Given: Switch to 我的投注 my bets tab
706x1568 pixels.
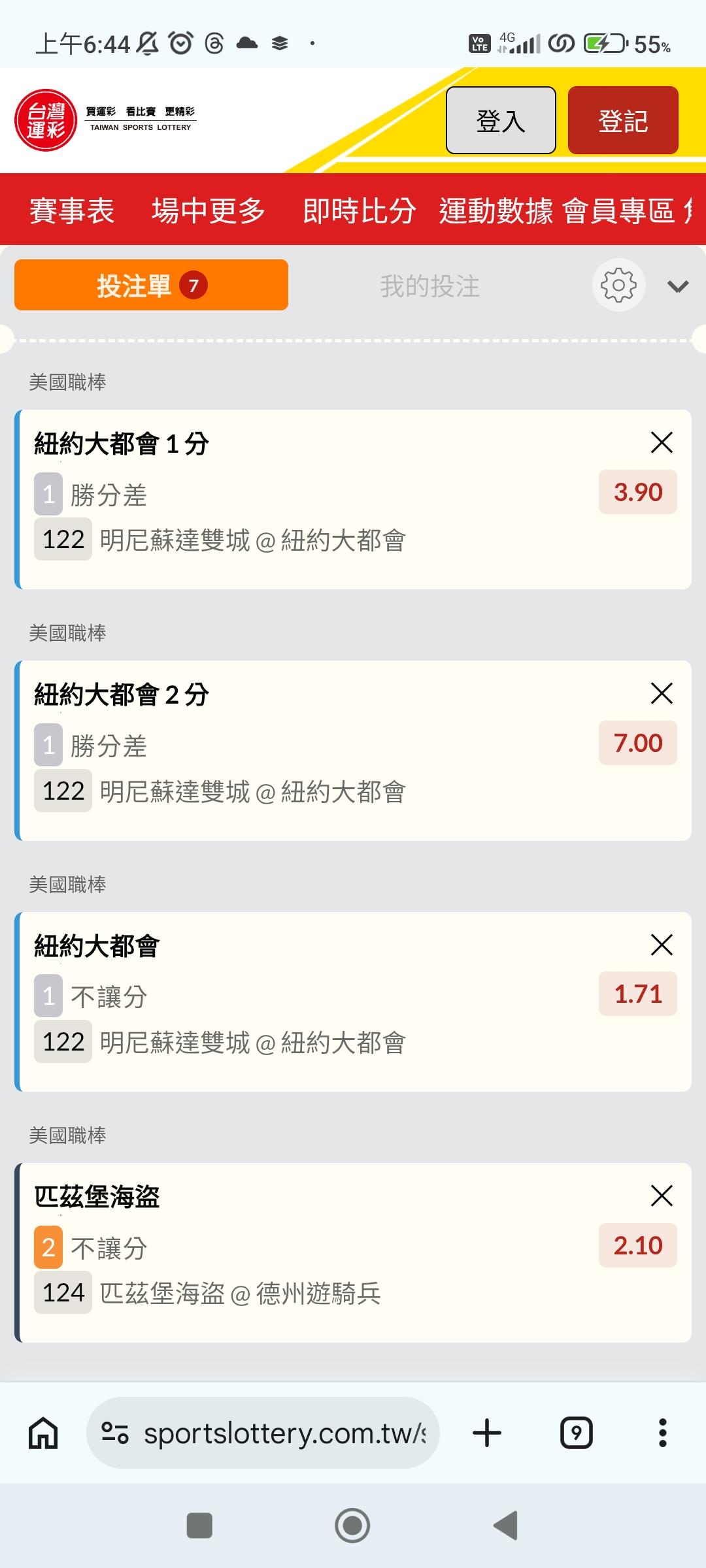Looking at the screenshot, I should pos(429,286).
